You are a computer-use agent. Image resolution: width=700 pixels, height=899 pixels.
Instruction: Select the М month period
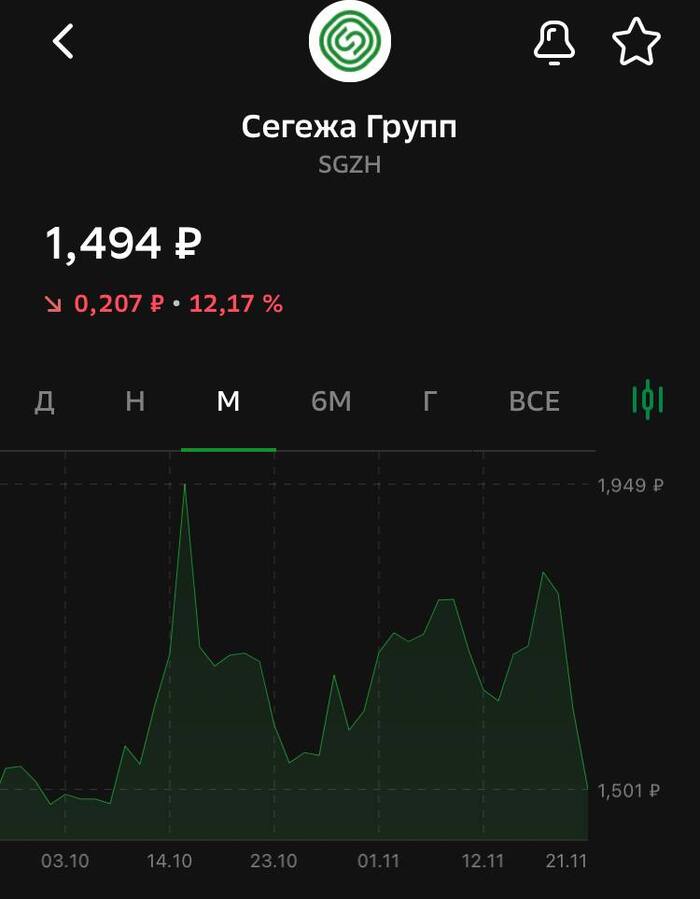point(228,402)
